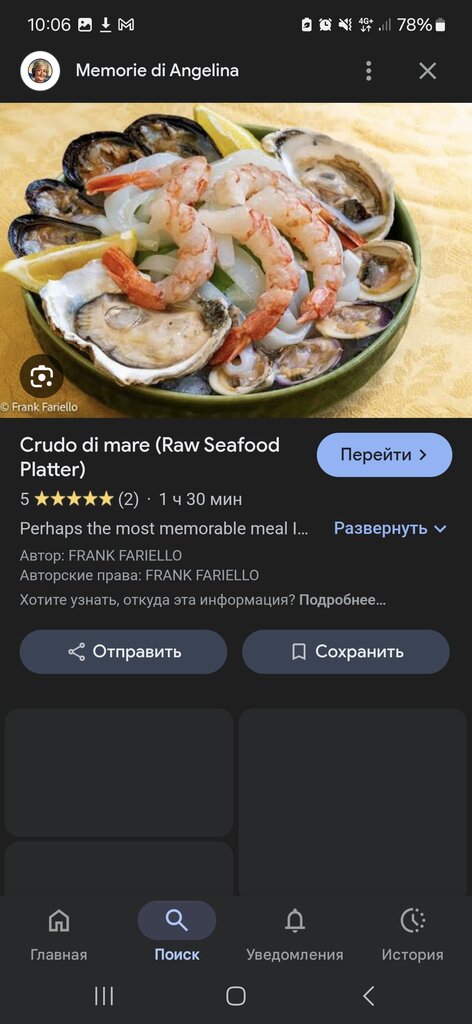The width and height of the screenshot is (472, 1024).
Task: Open the Уведомления tab
Action: [294, 936]
